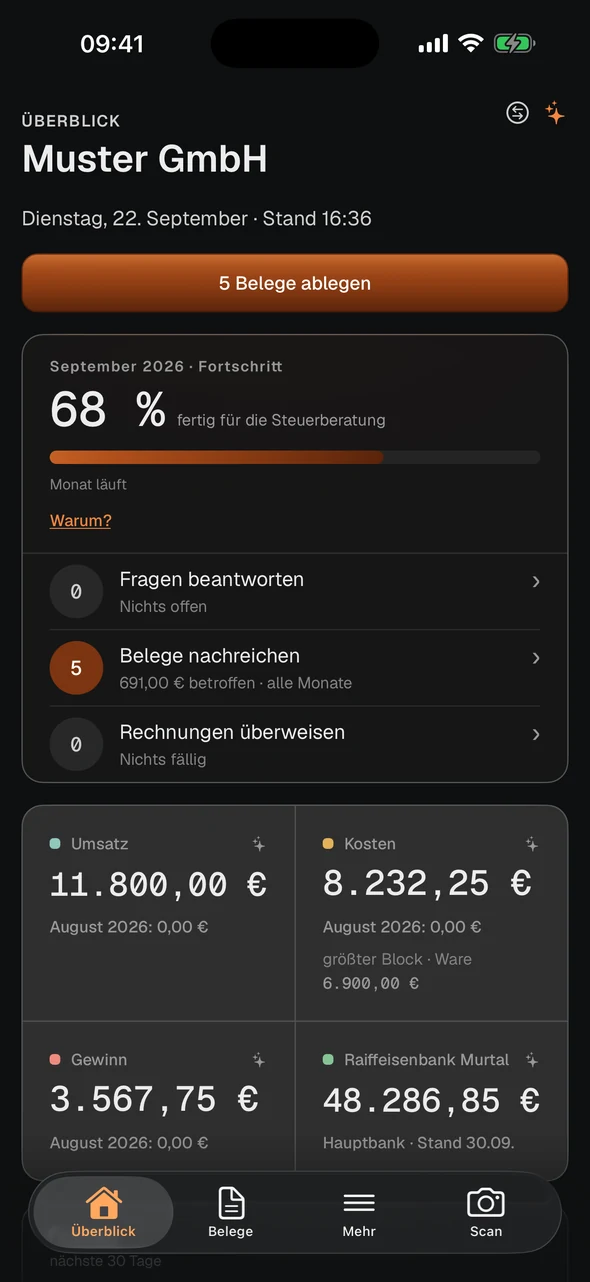Image resolution: width=590 pixels, height=1282 pixels.
Task: Open the Fragen beantworten row
Action: coord(295,592)
